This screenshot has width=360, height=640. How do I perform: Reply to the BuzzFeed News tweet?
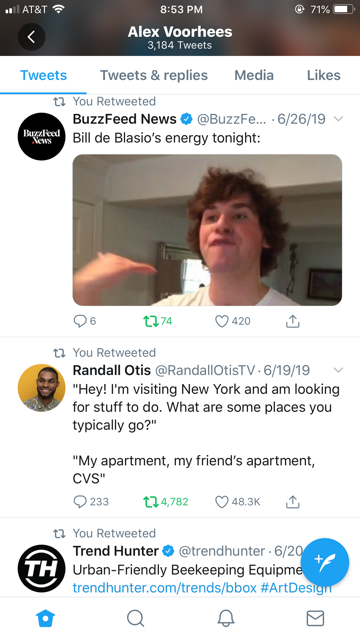(85, 322)
